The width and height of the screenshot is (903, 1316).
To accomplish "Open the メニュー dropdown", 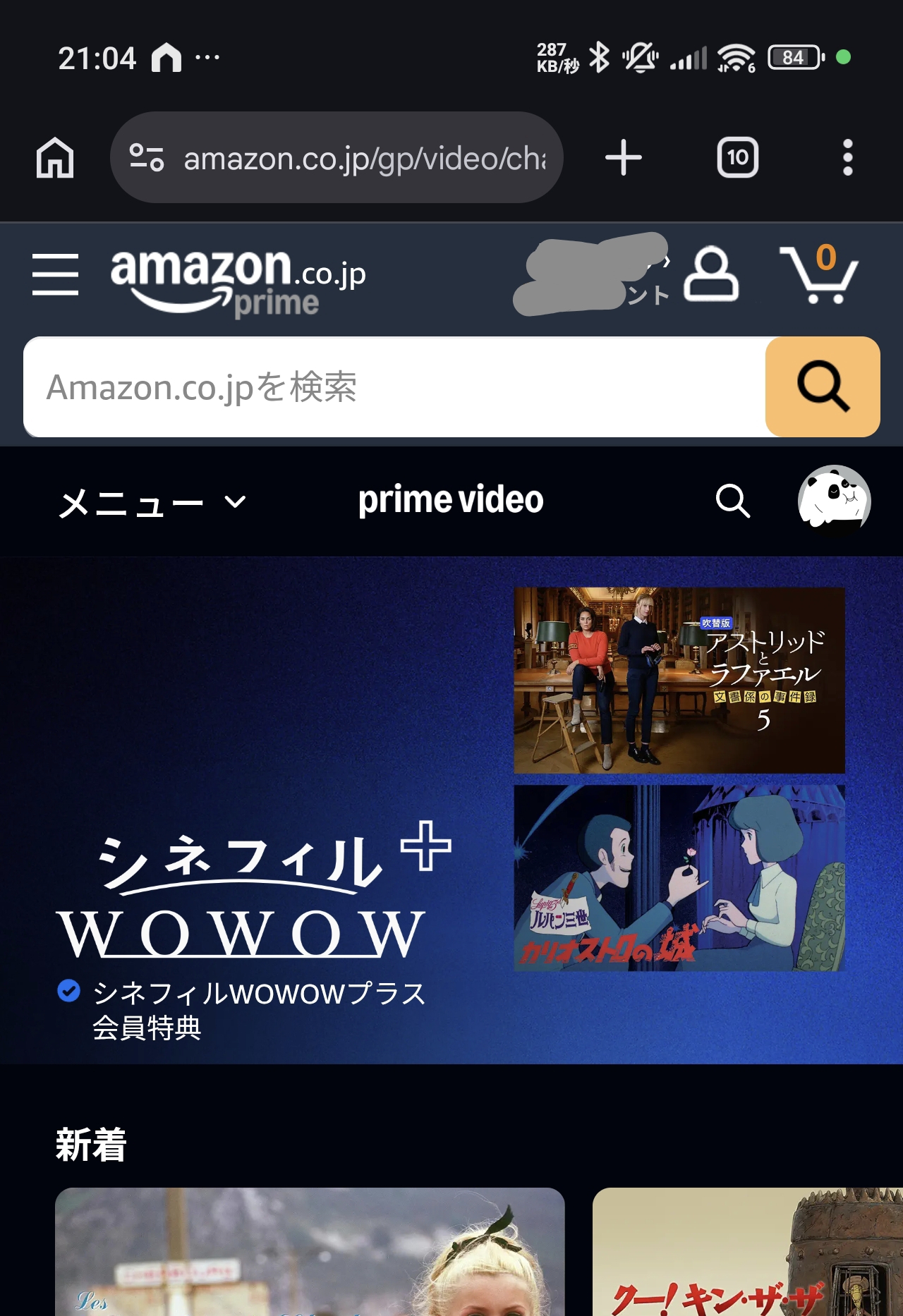I will point(131,501).
